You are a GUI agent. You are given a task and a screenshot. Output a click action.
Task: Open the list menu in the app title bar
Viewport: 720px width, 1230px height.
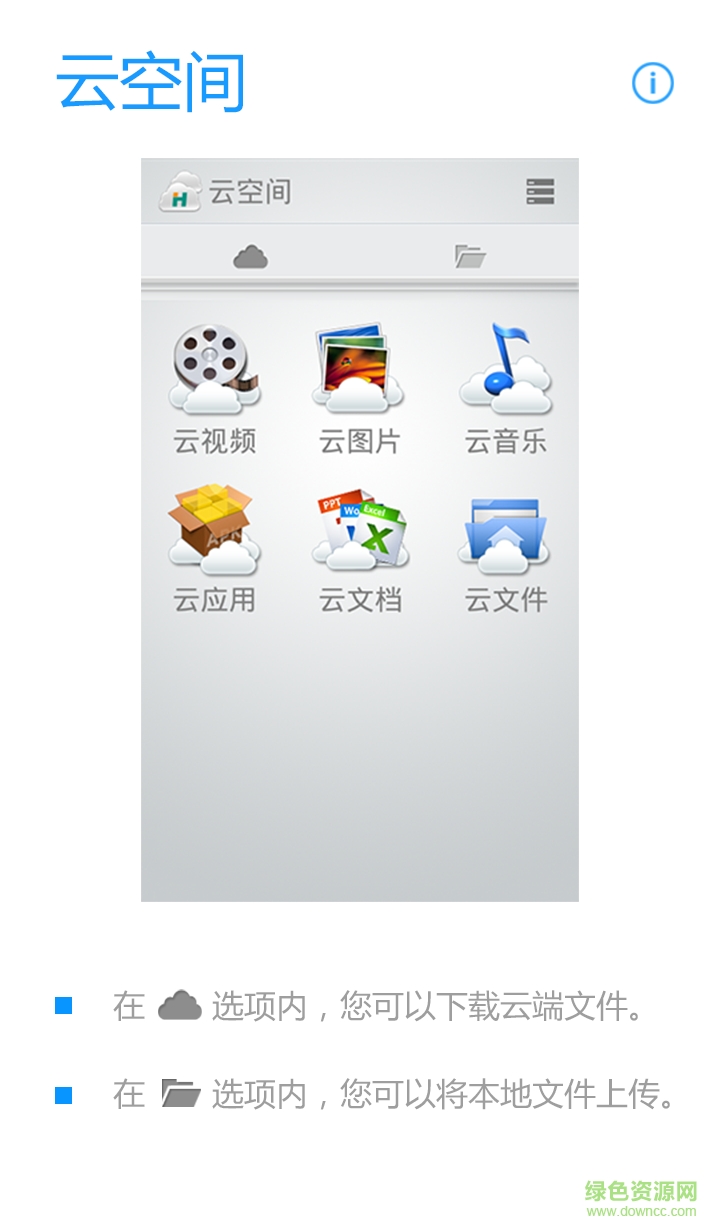click(x=541, y=190)
